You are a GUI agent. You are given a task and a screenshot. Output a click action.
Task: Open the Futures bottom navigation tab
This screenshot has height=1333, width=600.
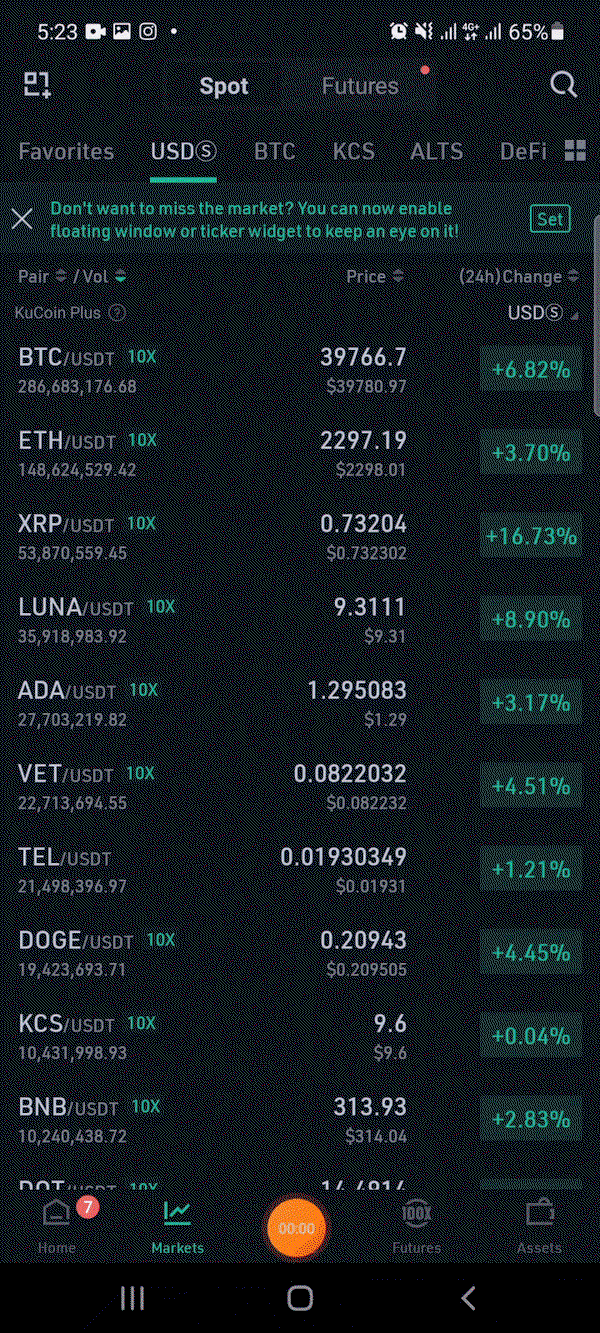(416, 1226)
